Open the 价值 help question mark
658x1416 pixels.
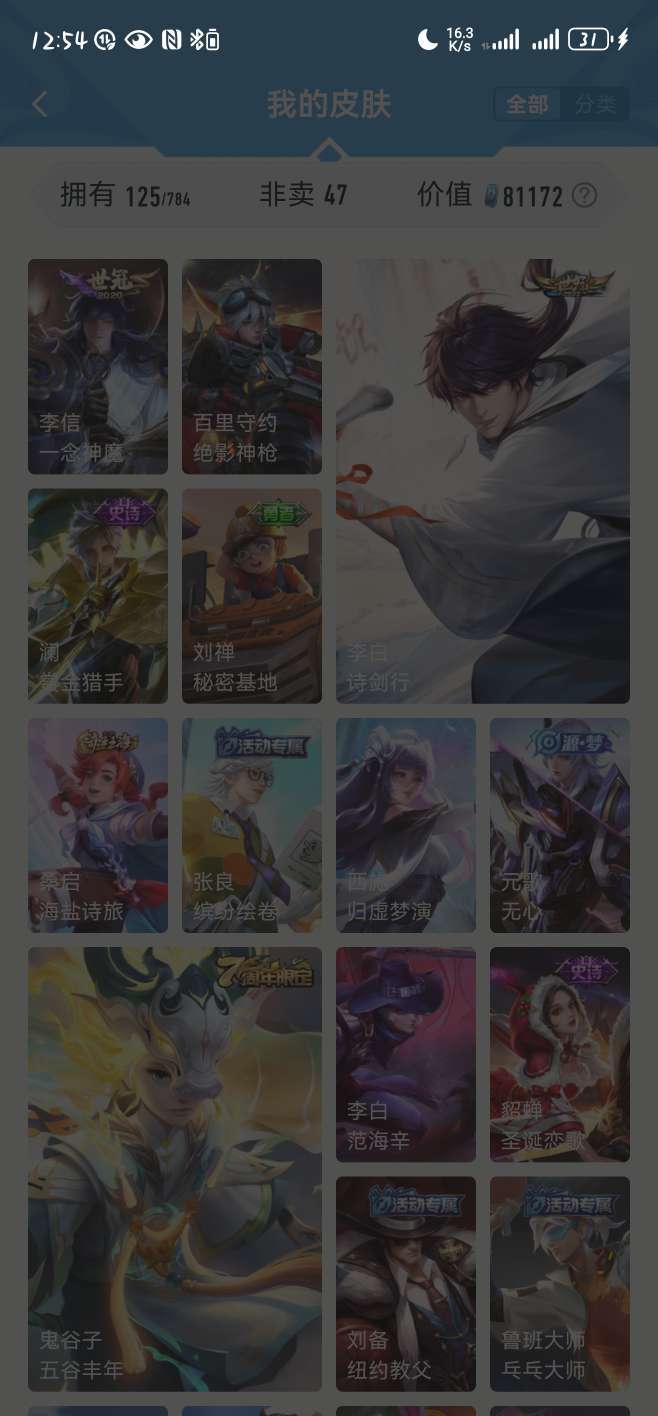point(584,195)
